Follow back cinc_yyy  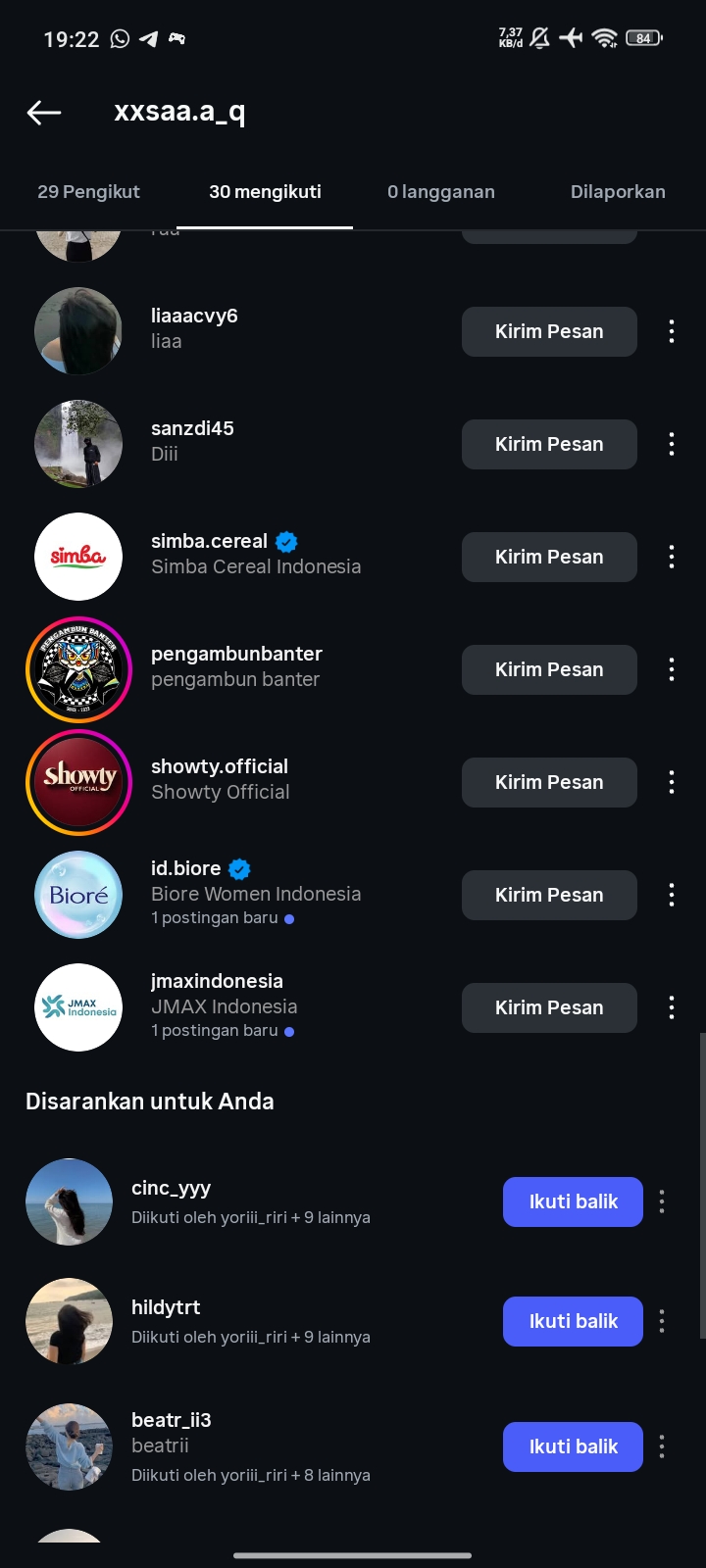click(x=573, y=1201)
